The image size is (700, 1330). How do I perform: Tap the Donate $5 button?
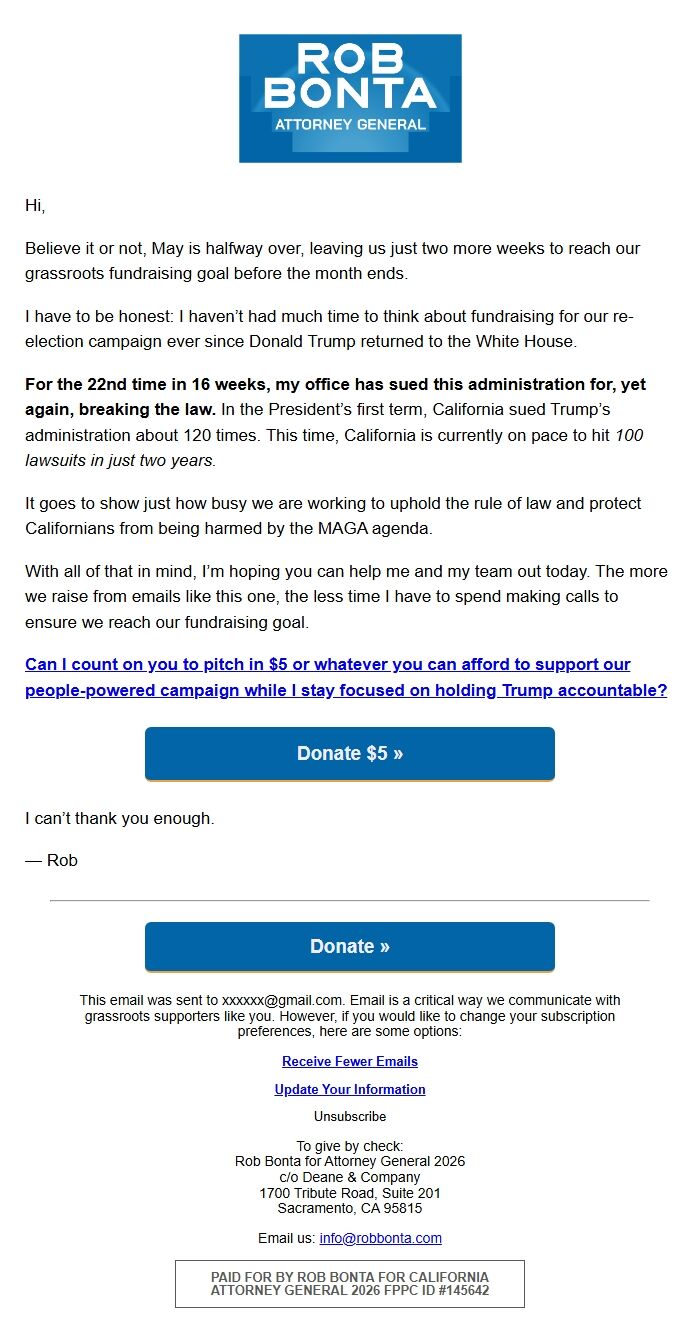click(x=350, y=754)
